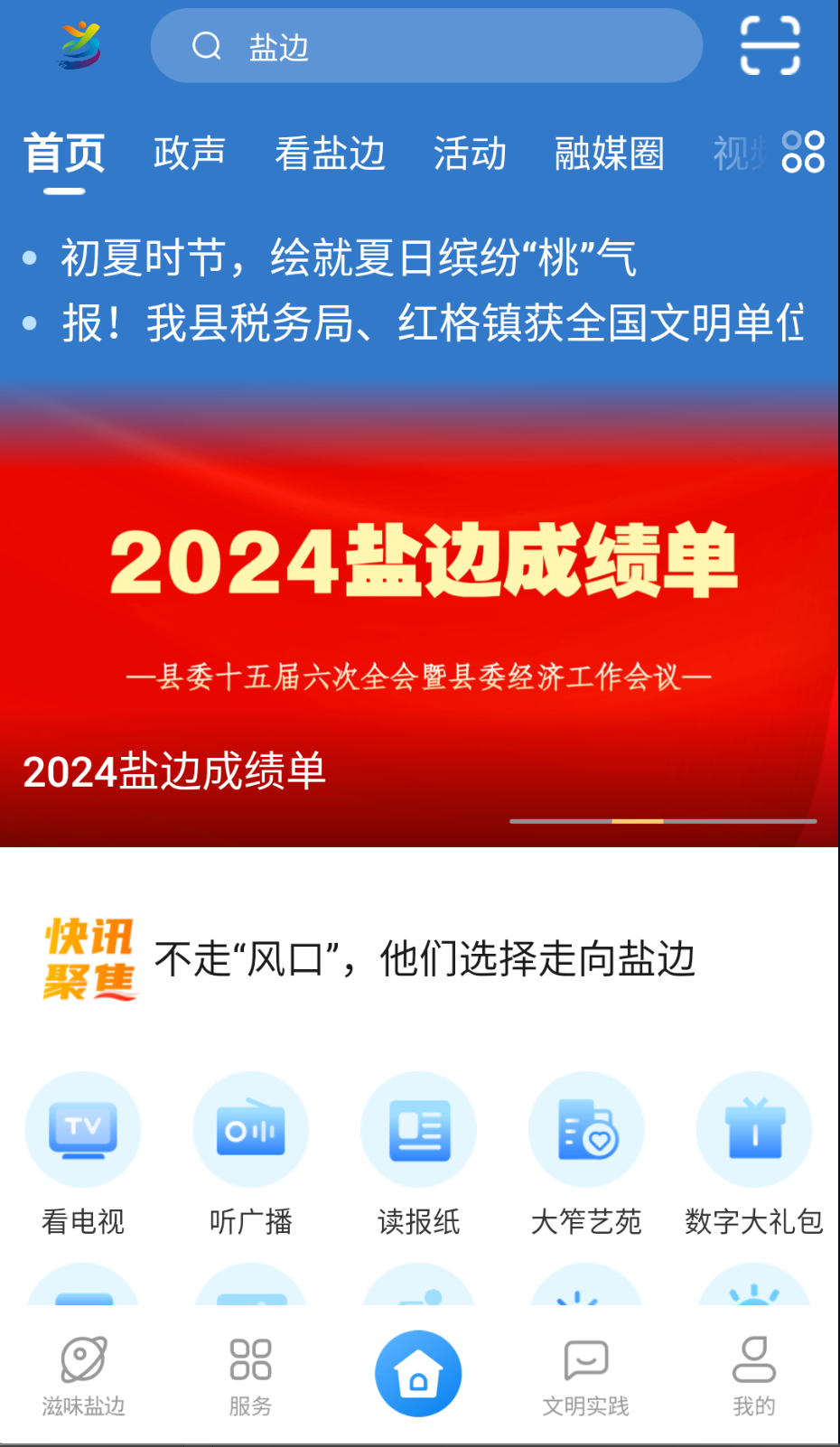Tap the QR code scan icon
The height and width of the screenshot is (1447, 840).
(x=769, y=45)
